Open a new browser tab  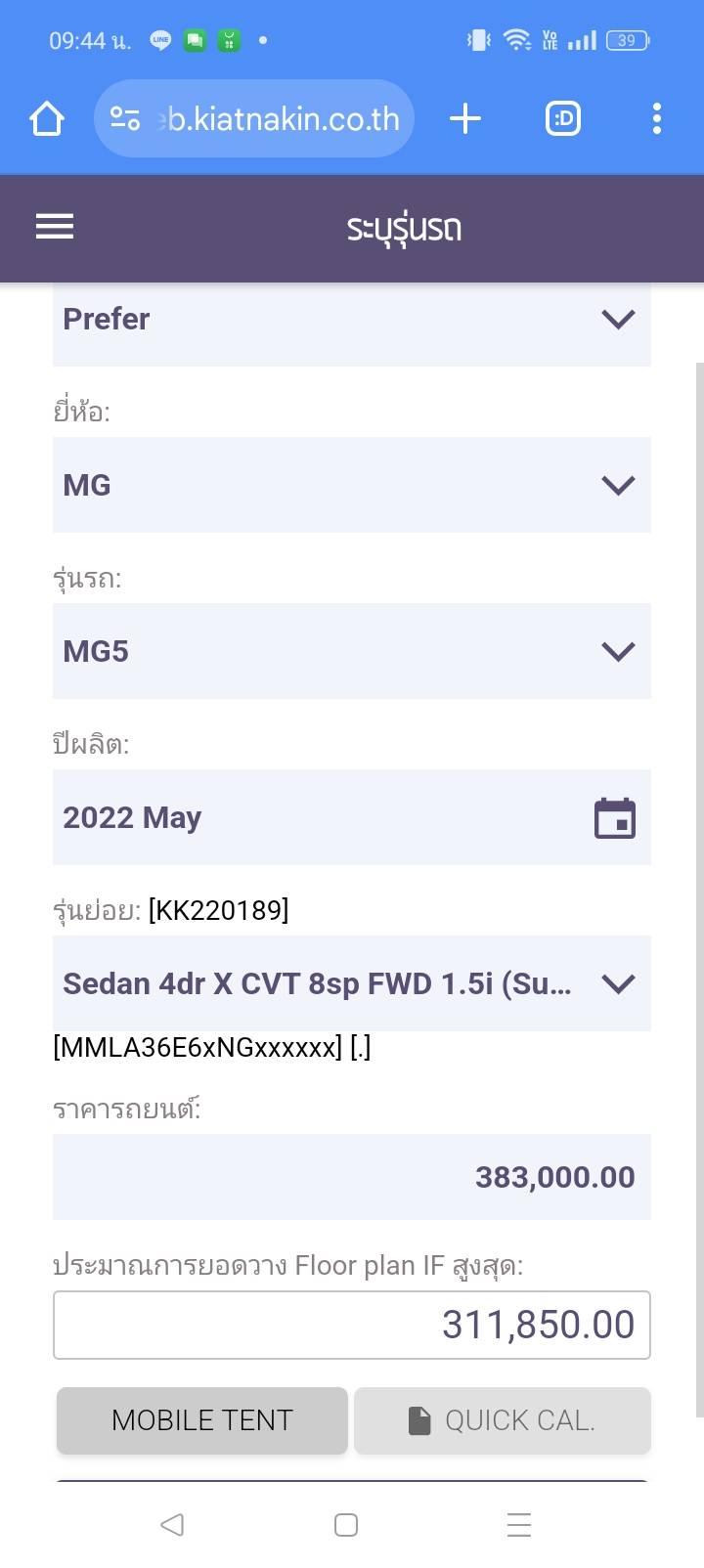[465, 119]
